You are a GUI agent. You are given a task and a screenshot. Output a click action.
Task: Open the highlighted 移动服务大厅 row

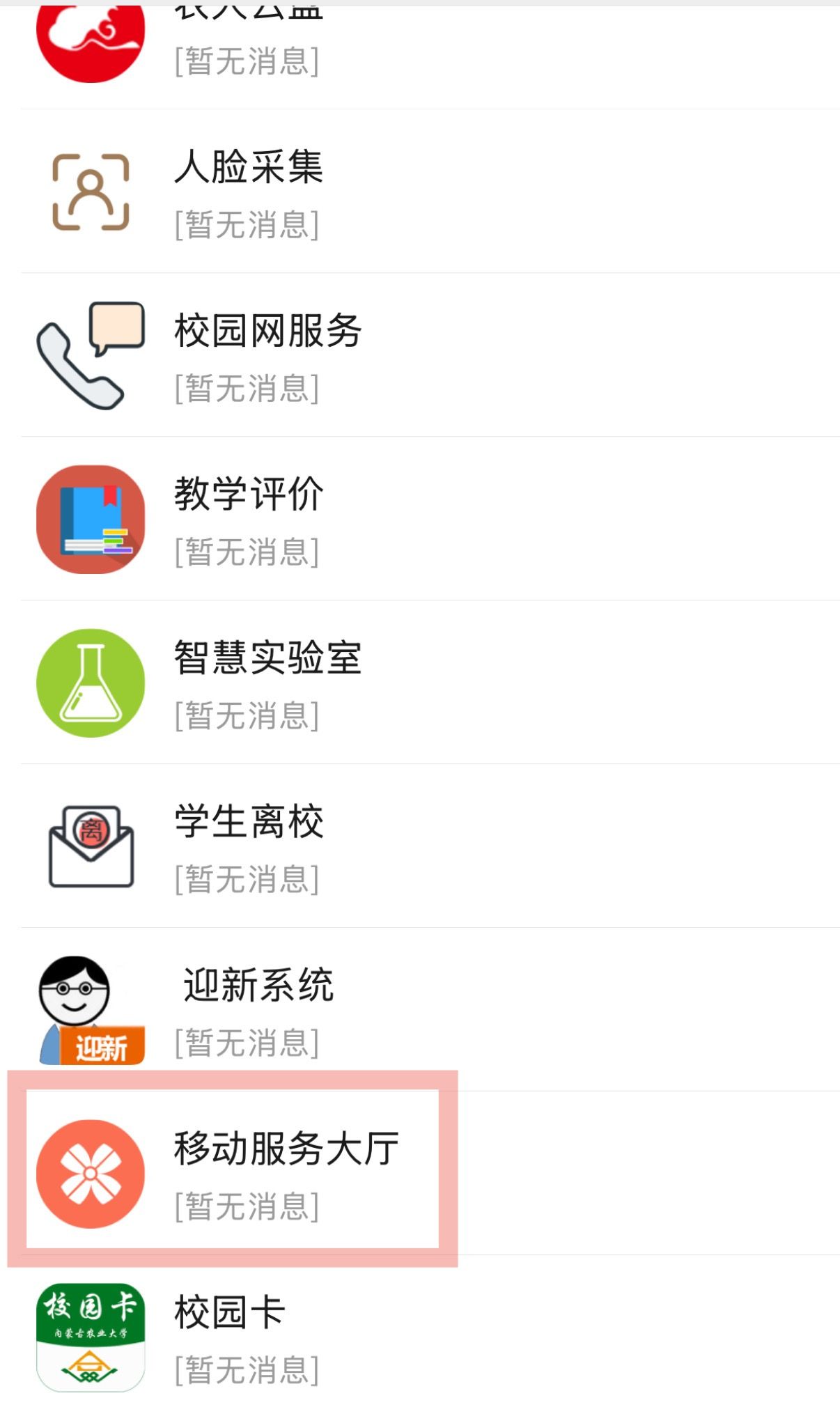pyautogui.click(x=420, y=1174)
